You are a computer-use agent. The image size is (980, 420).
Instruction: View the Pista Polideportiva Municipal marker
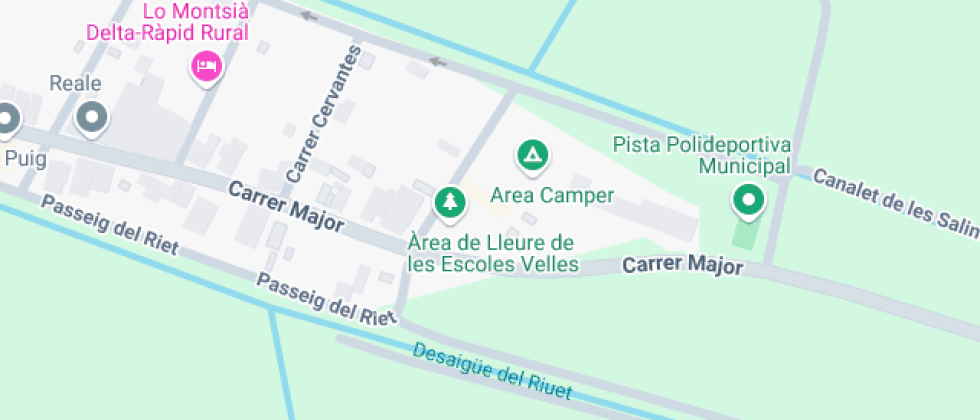(748, 201)
